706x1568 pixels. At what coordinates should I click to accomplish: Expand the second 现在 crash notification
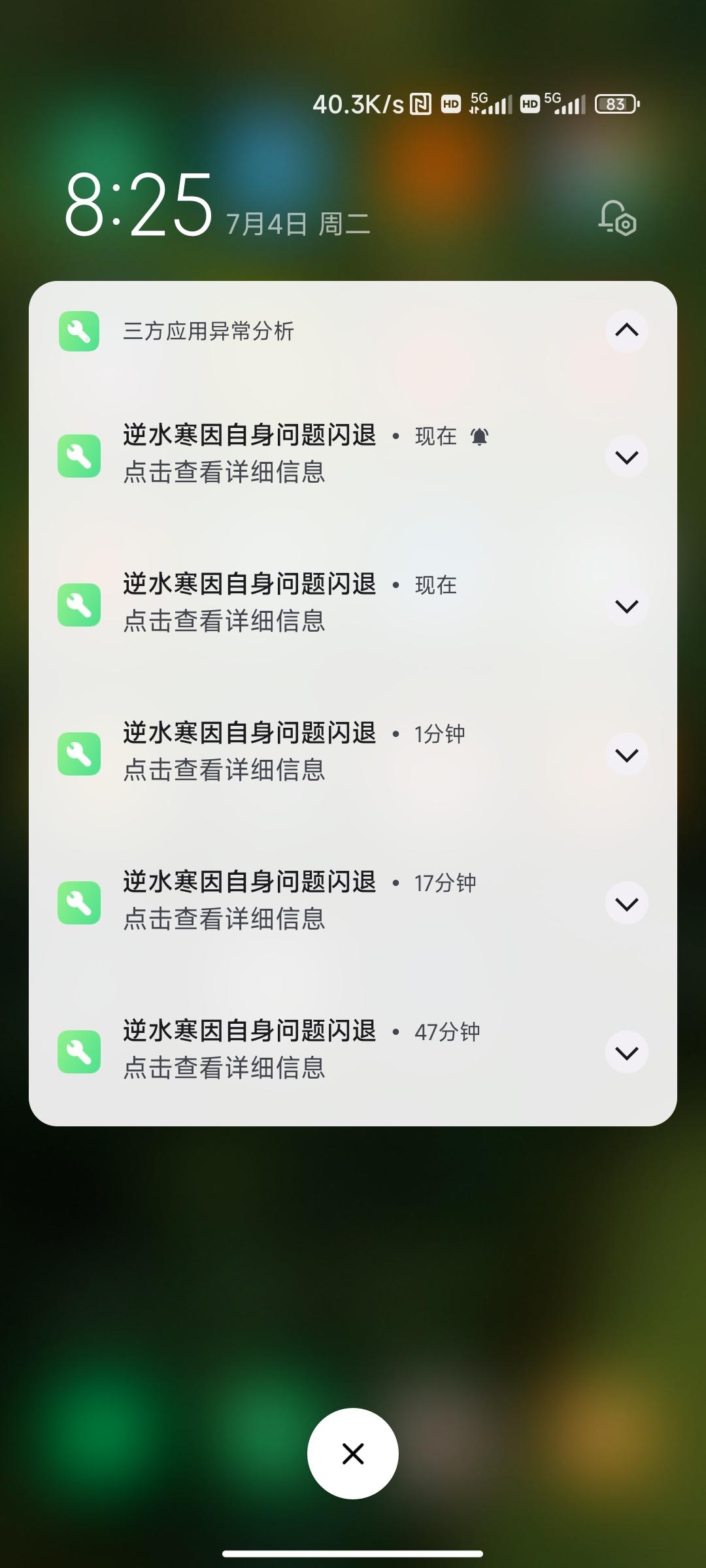tap(626, 605)
